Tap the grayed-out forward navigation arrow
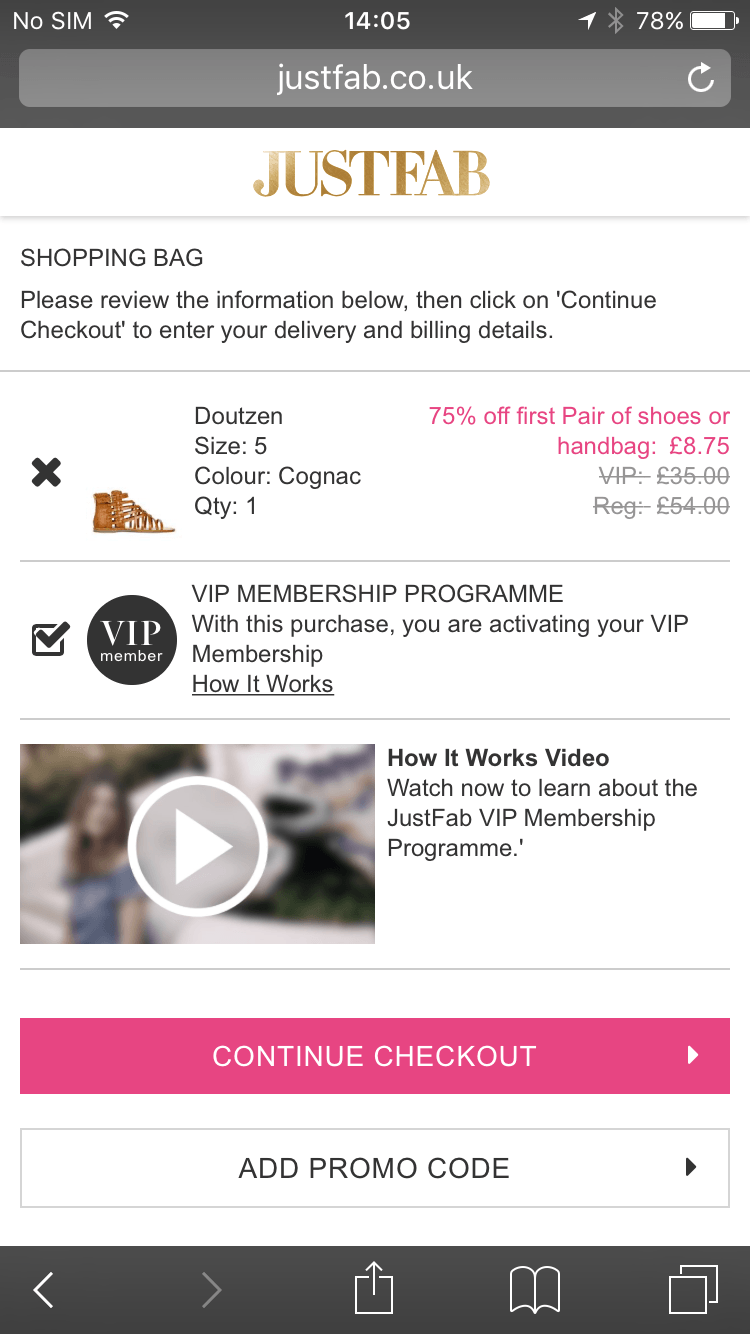This screenshot has width=750, height=1334. (x=210, y=1289)
